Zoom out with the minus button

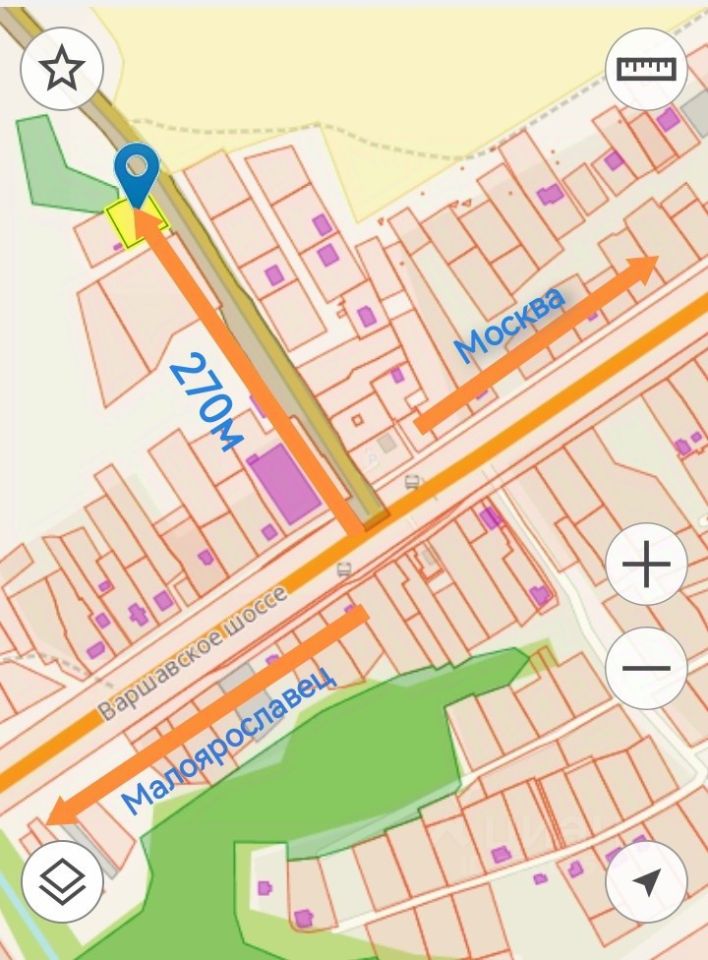pyautogui.click(x=646, y=668)
